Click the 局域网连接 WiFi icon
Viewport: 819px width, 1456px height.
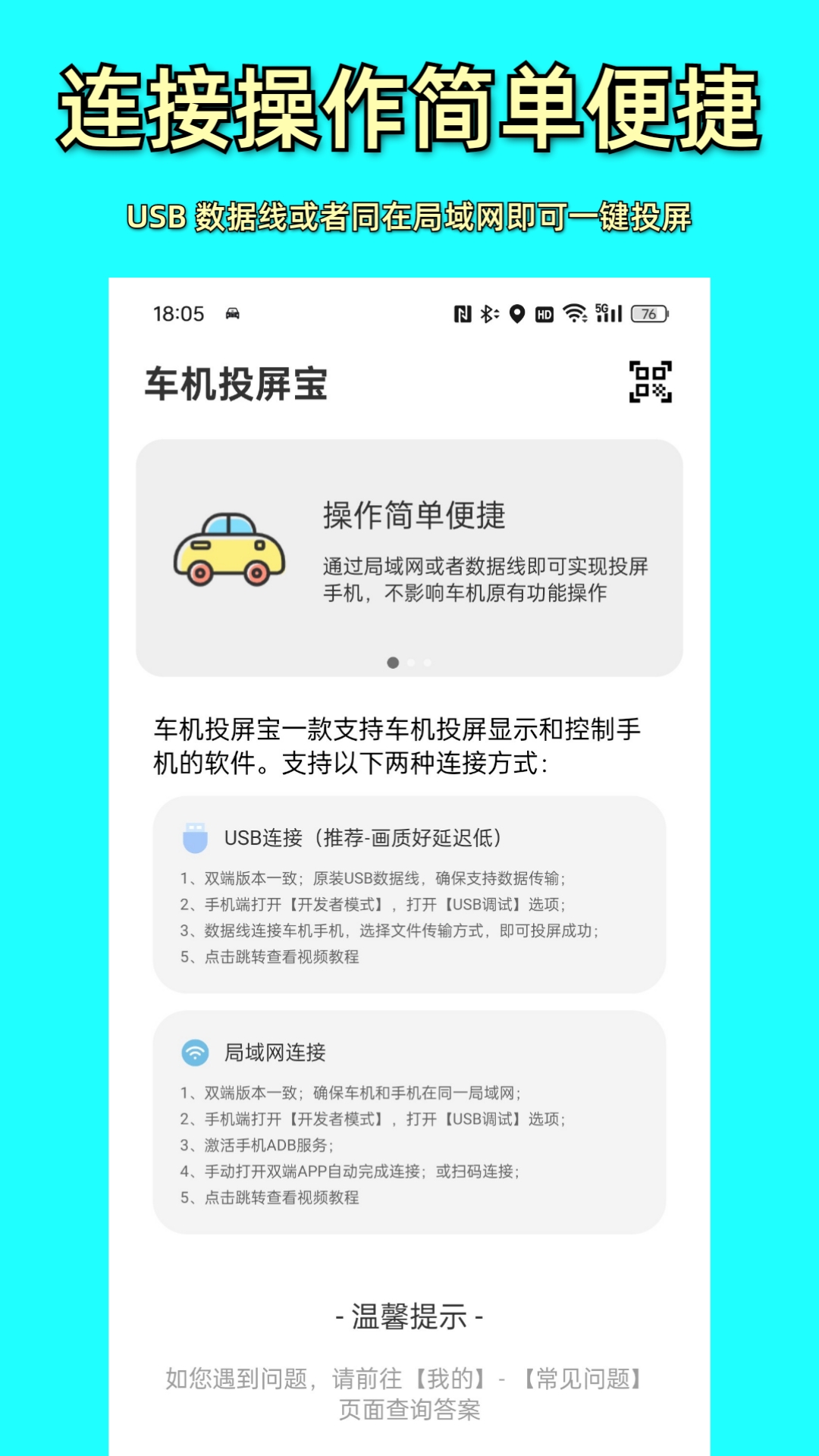193,1052
